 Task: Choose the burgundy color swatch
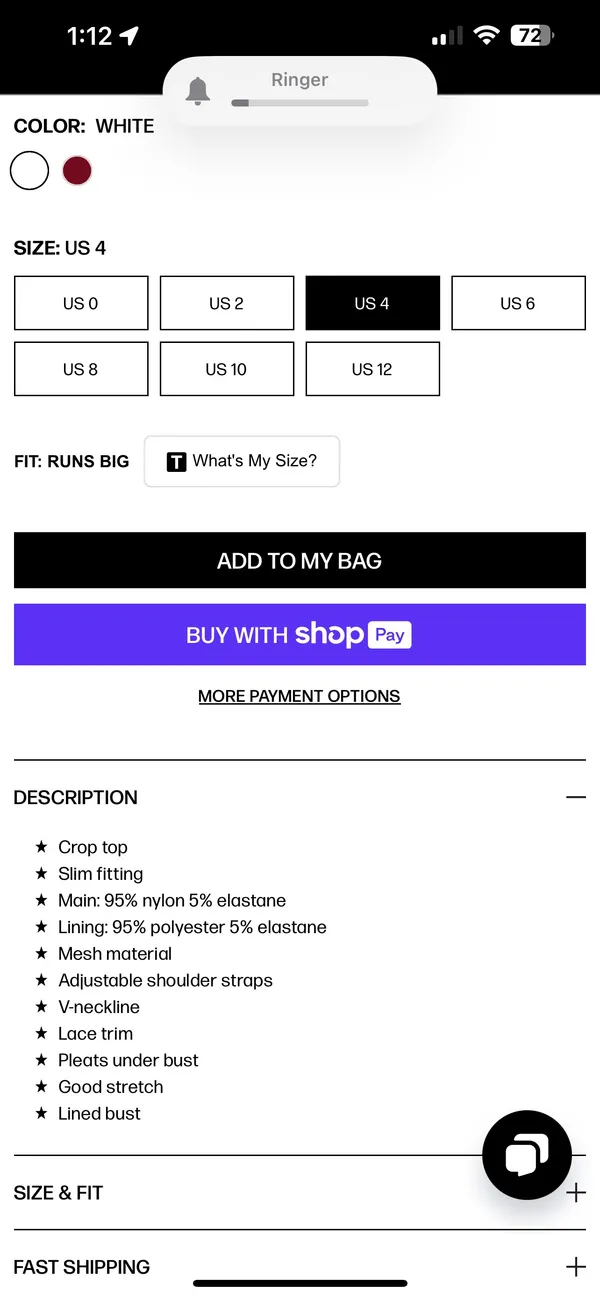point(77,170)
